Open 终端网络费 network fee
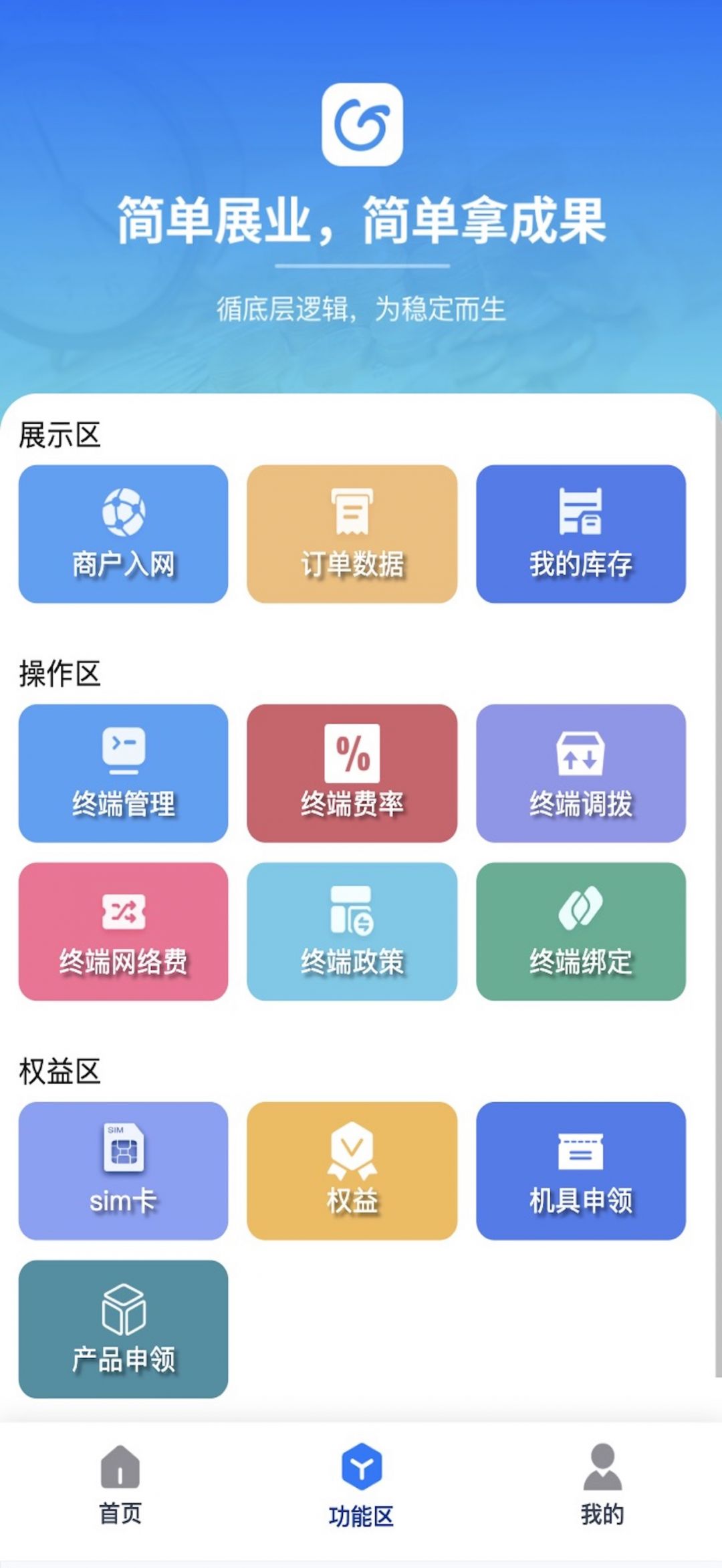This screenshot has height=1568, width=722. (x=123, y=932)
